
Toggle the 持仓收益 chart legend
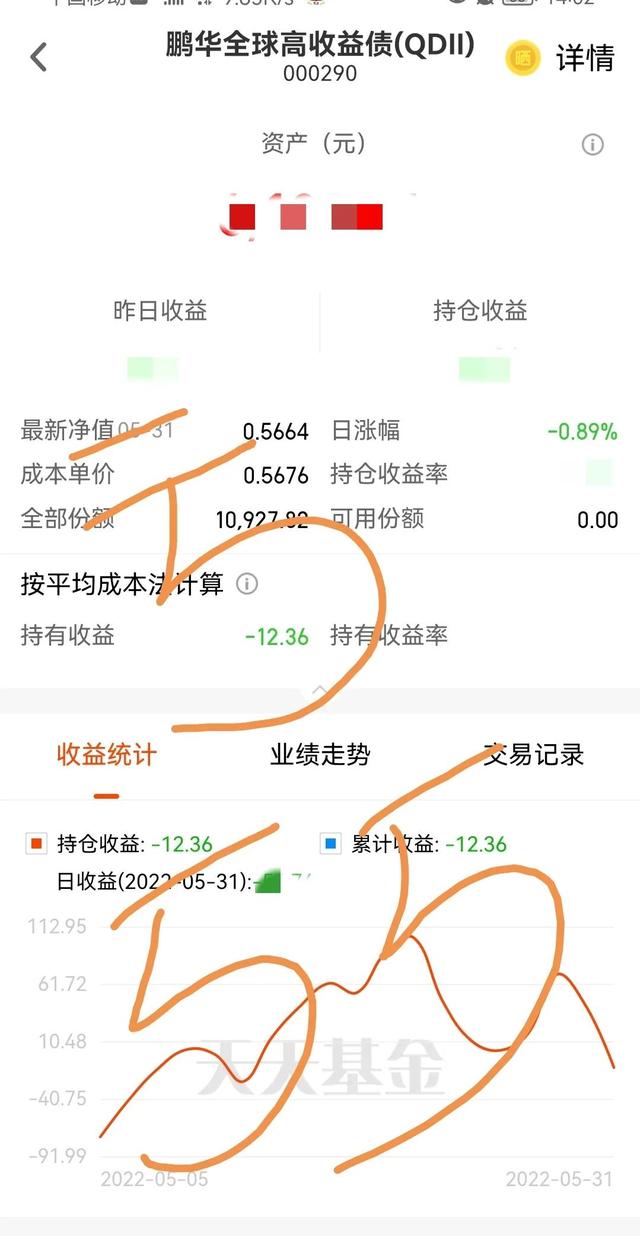pos(119,844)
